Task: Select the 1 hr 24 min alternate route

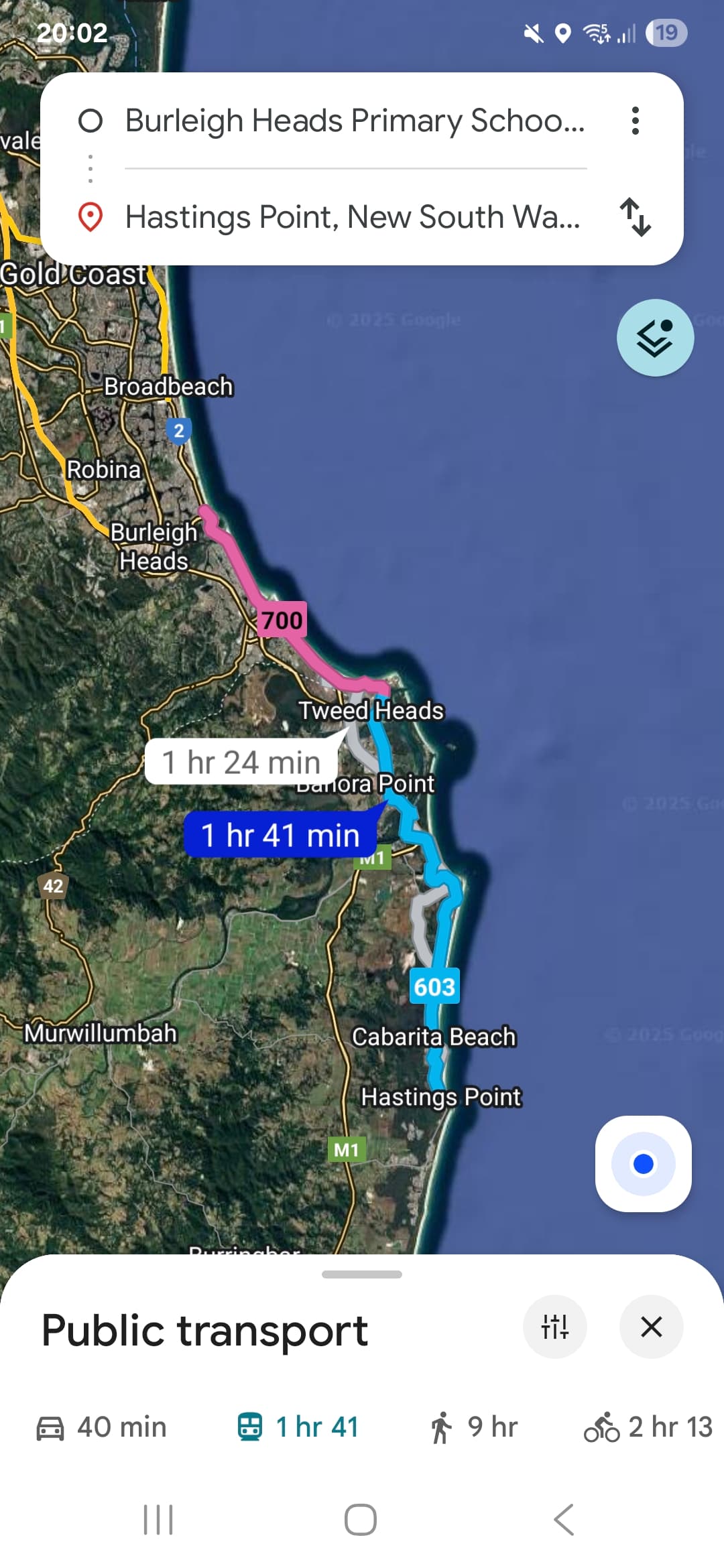Action: point(241,763)
